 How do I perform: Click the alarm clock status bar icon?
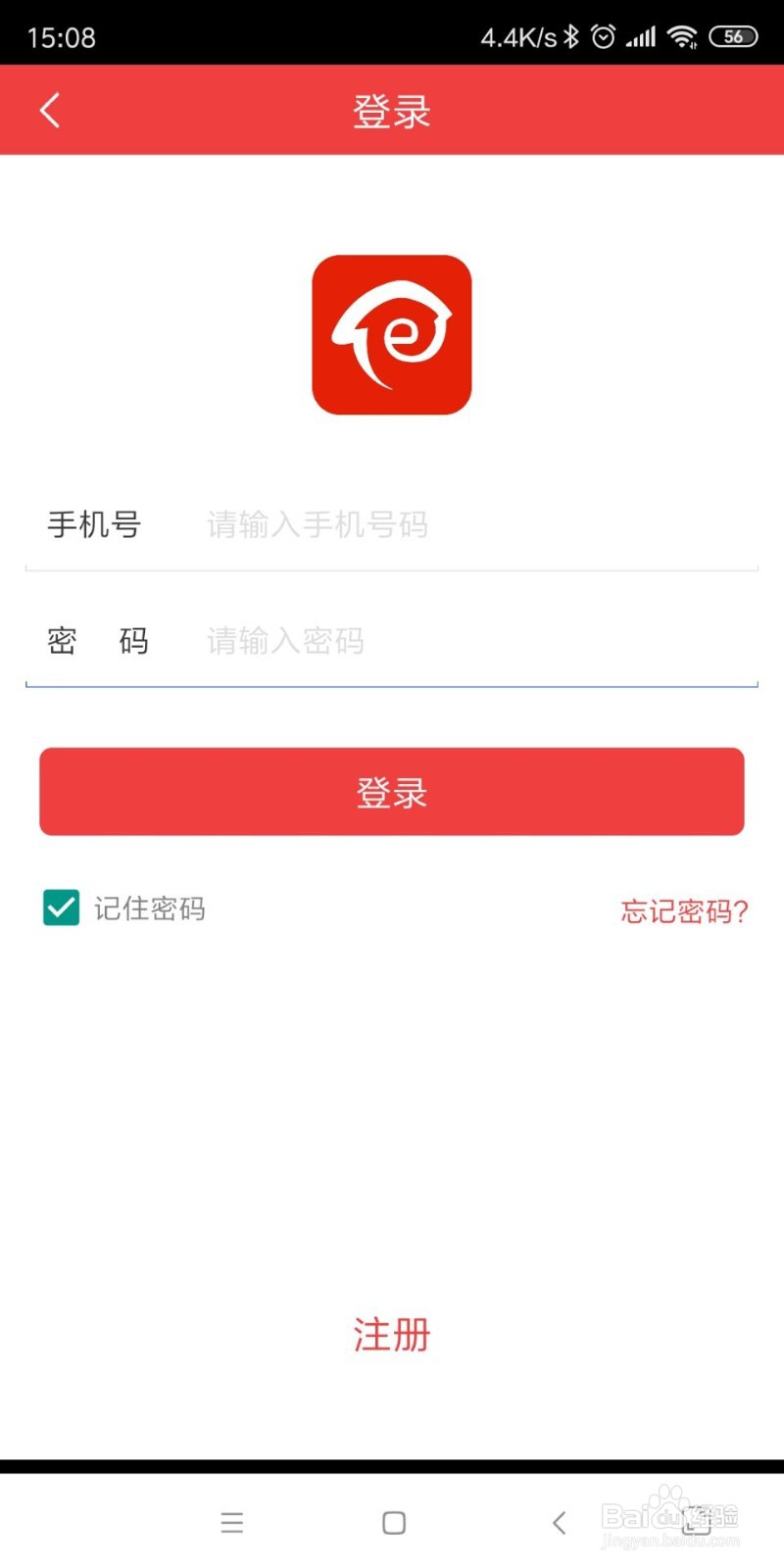(602, 35)
